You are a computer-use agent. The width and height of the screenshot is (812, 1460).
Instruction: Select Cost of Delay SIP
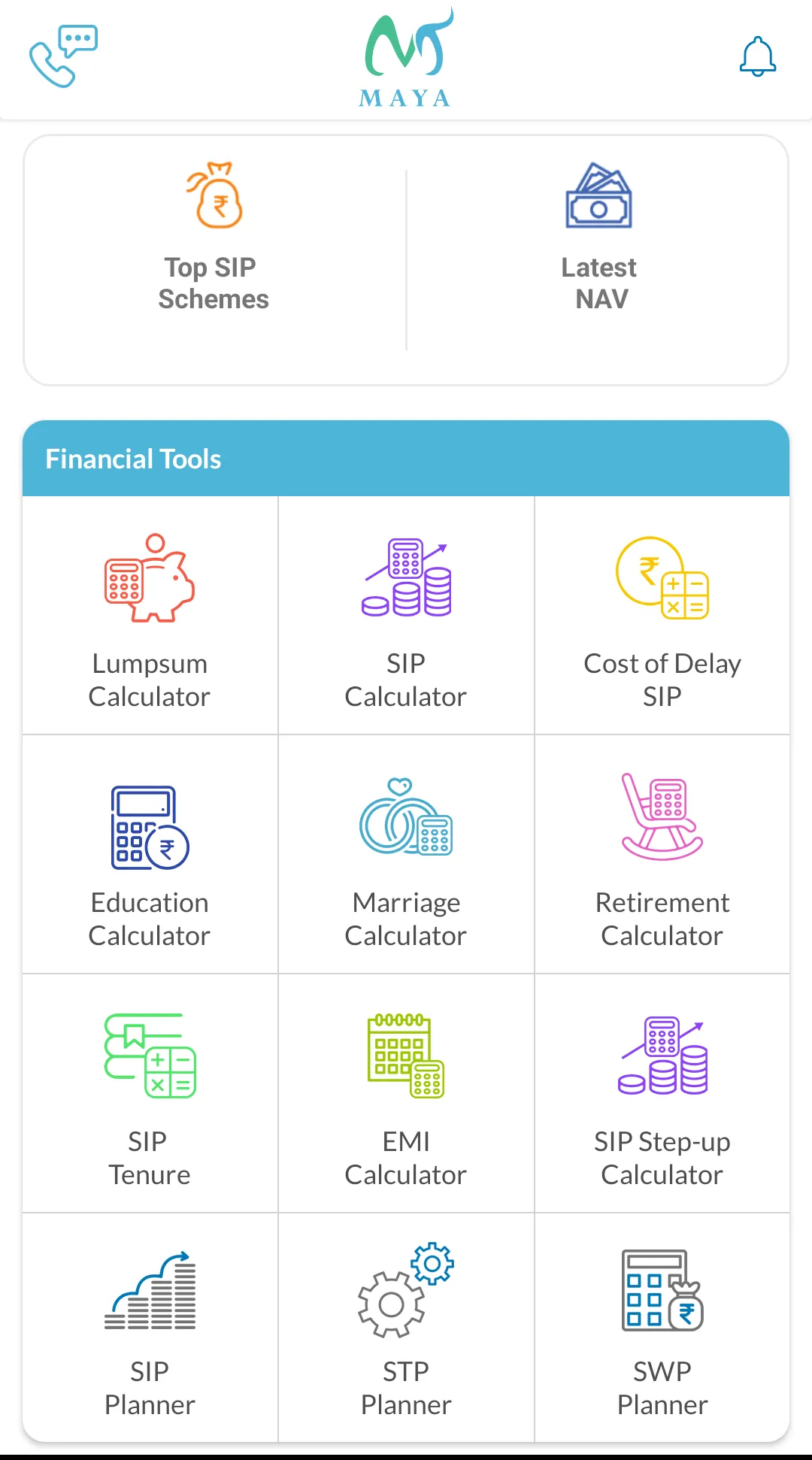662,616
